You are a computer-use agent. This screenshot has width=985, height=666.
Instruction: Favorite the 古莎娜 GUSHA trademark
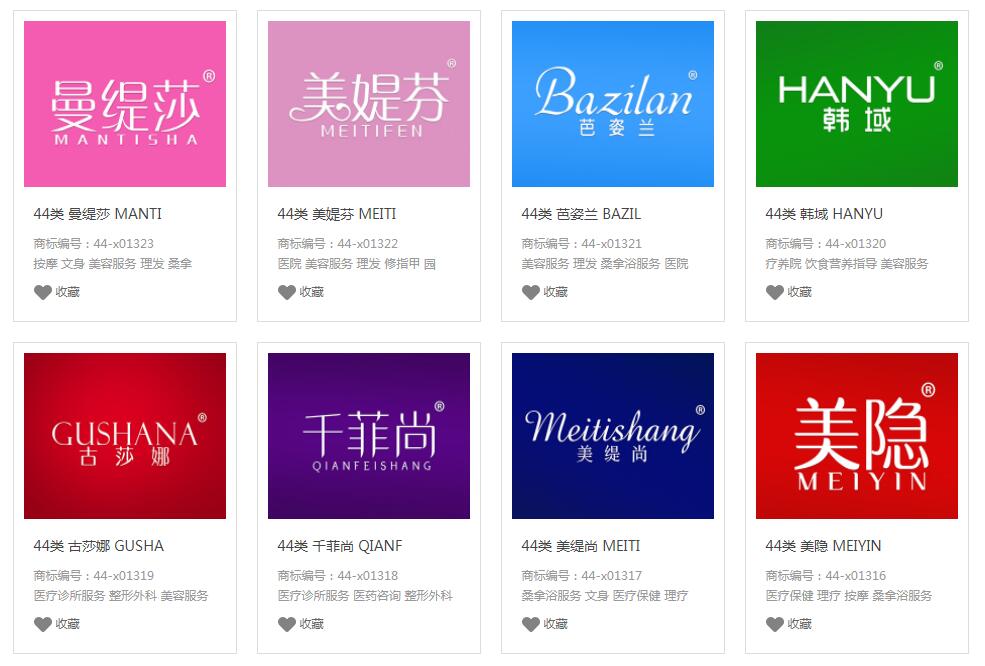(56, 624)
